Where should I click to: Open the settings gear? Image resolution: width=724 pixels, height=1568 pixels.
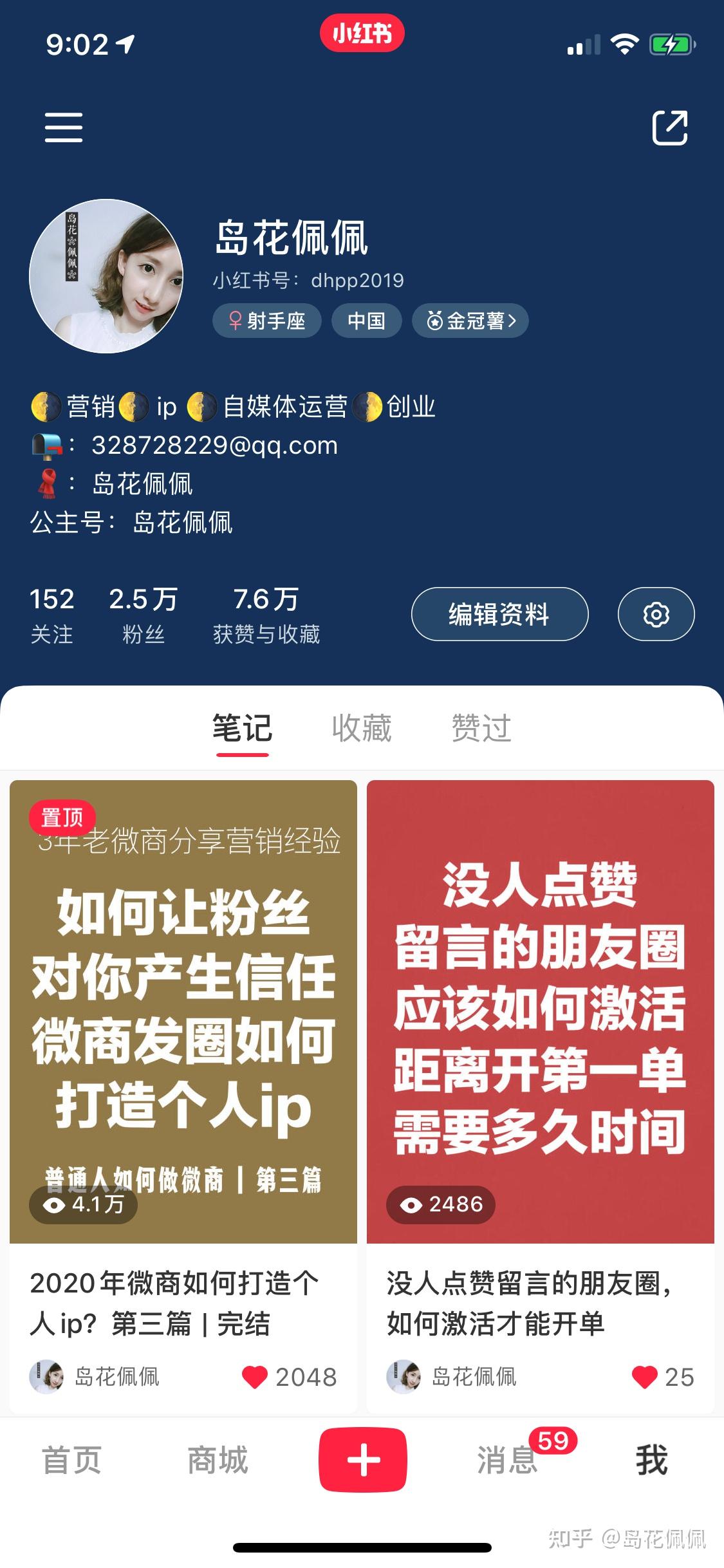(x=656, y=614)
